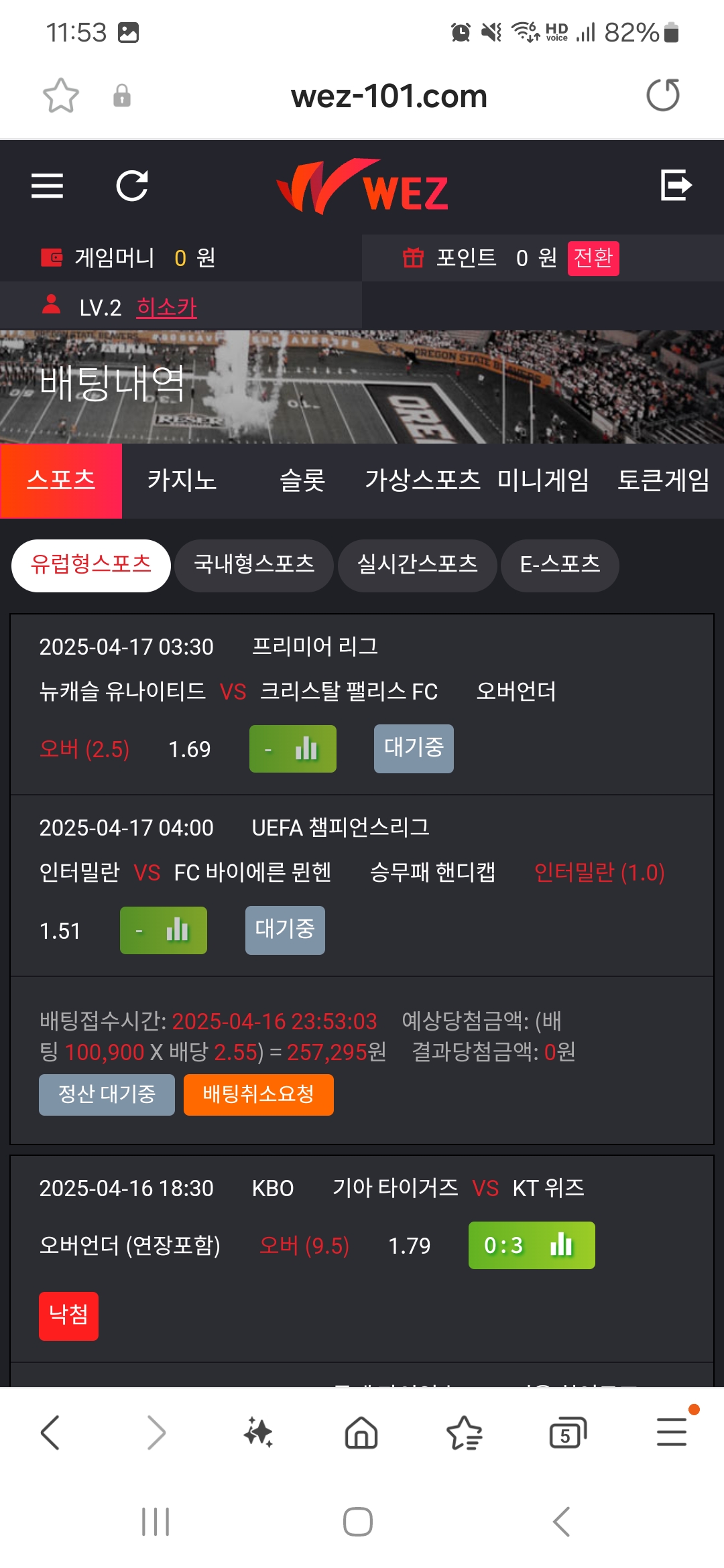Switch to the 카지노 tab
The width and height of the screenshot is (724, 1568).
coord(182,480)
